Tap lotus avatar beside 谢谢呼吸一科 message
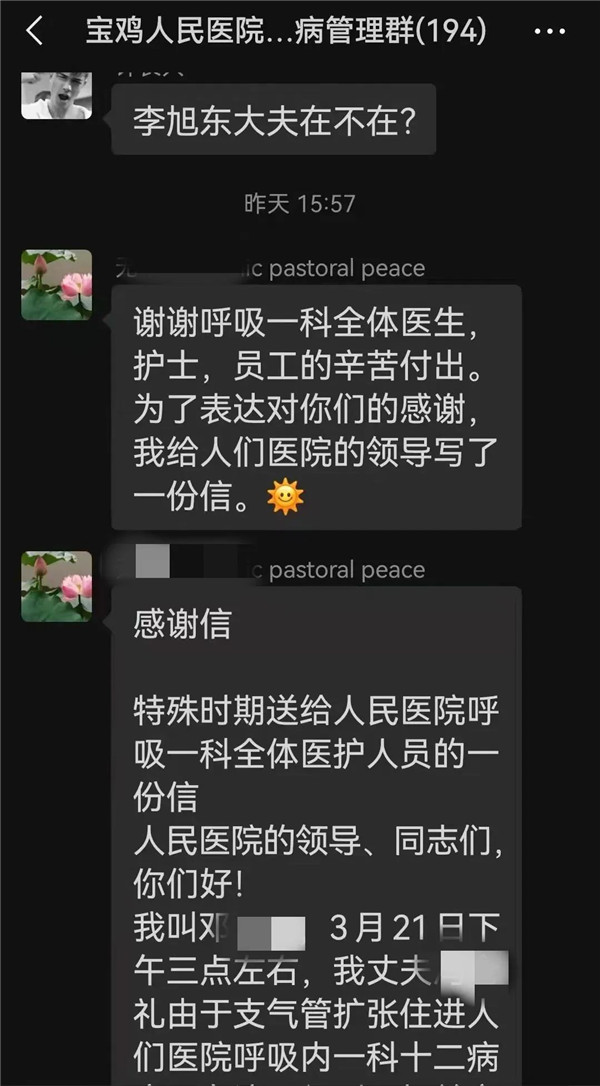Viewport: 600px width, 1086px height. (57, 285)
